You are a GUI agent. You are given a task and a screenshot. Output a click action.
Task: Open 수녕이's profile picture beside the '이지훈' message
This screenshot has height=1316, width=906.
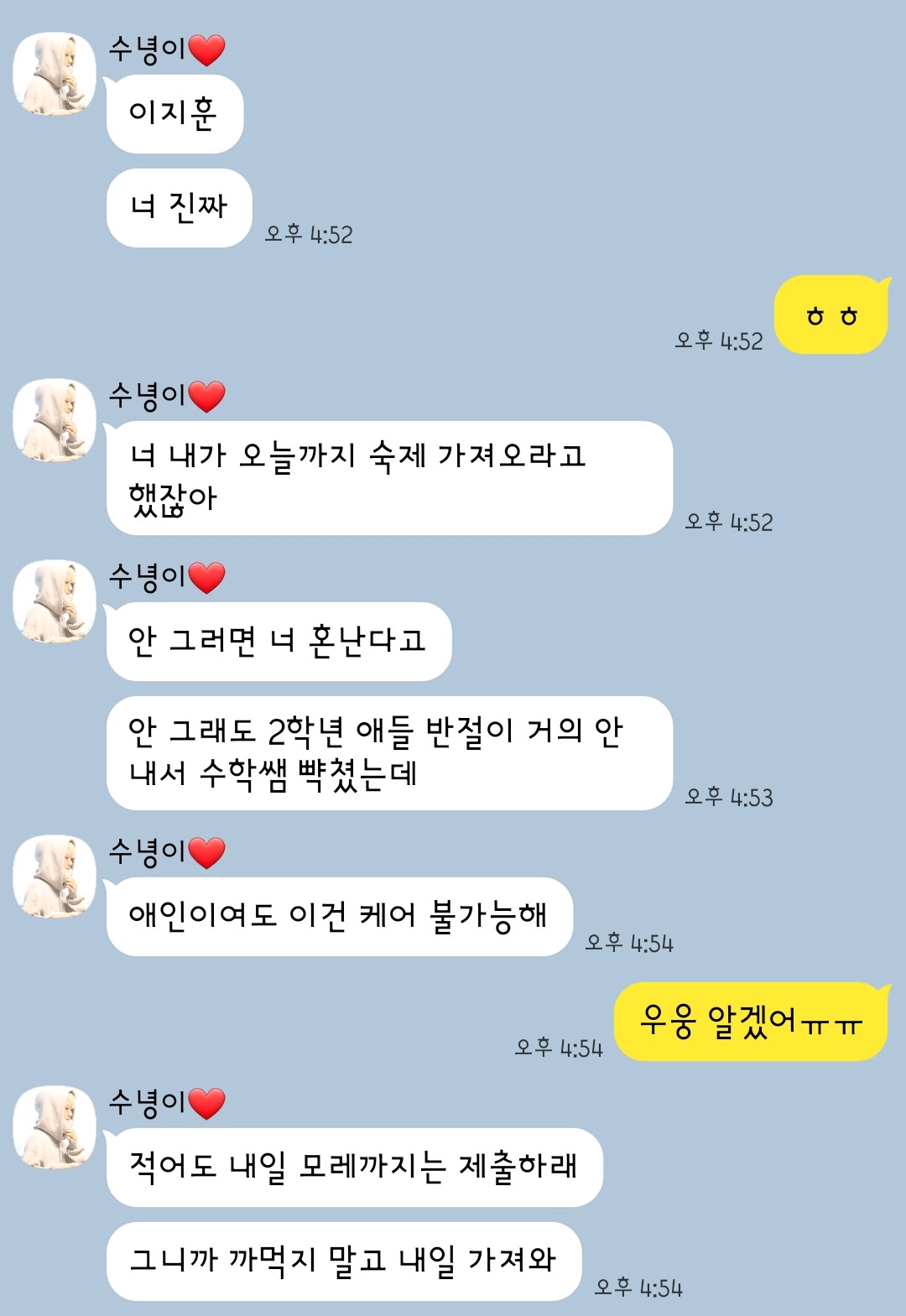point(55,75)
